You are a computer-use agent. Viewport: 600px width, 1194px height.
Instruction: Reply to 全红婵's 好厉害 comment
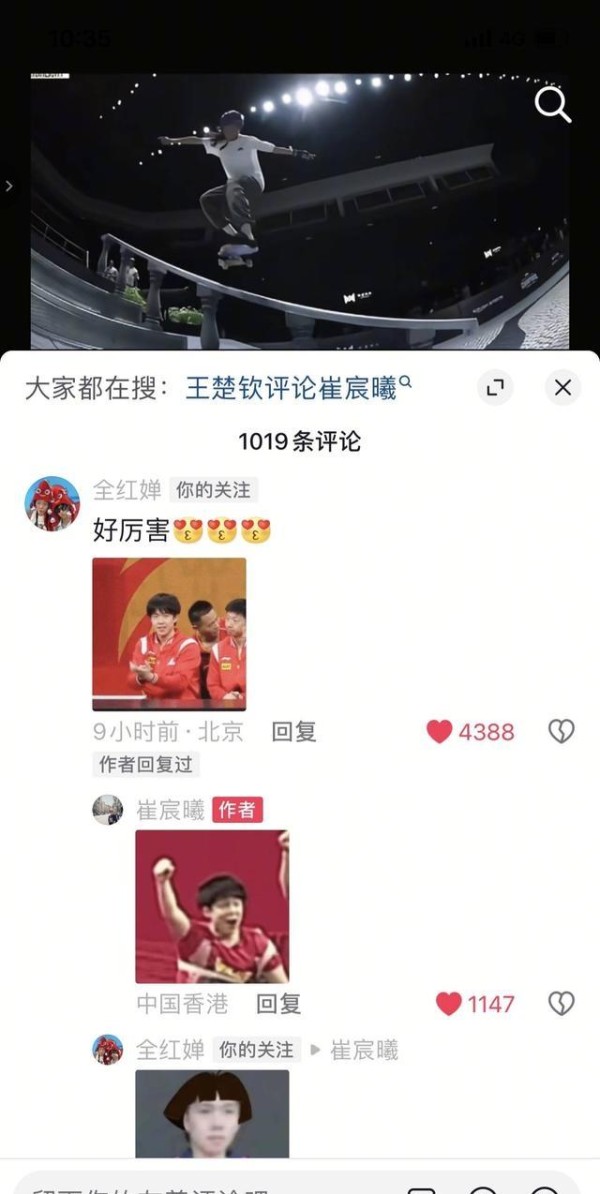294,732
